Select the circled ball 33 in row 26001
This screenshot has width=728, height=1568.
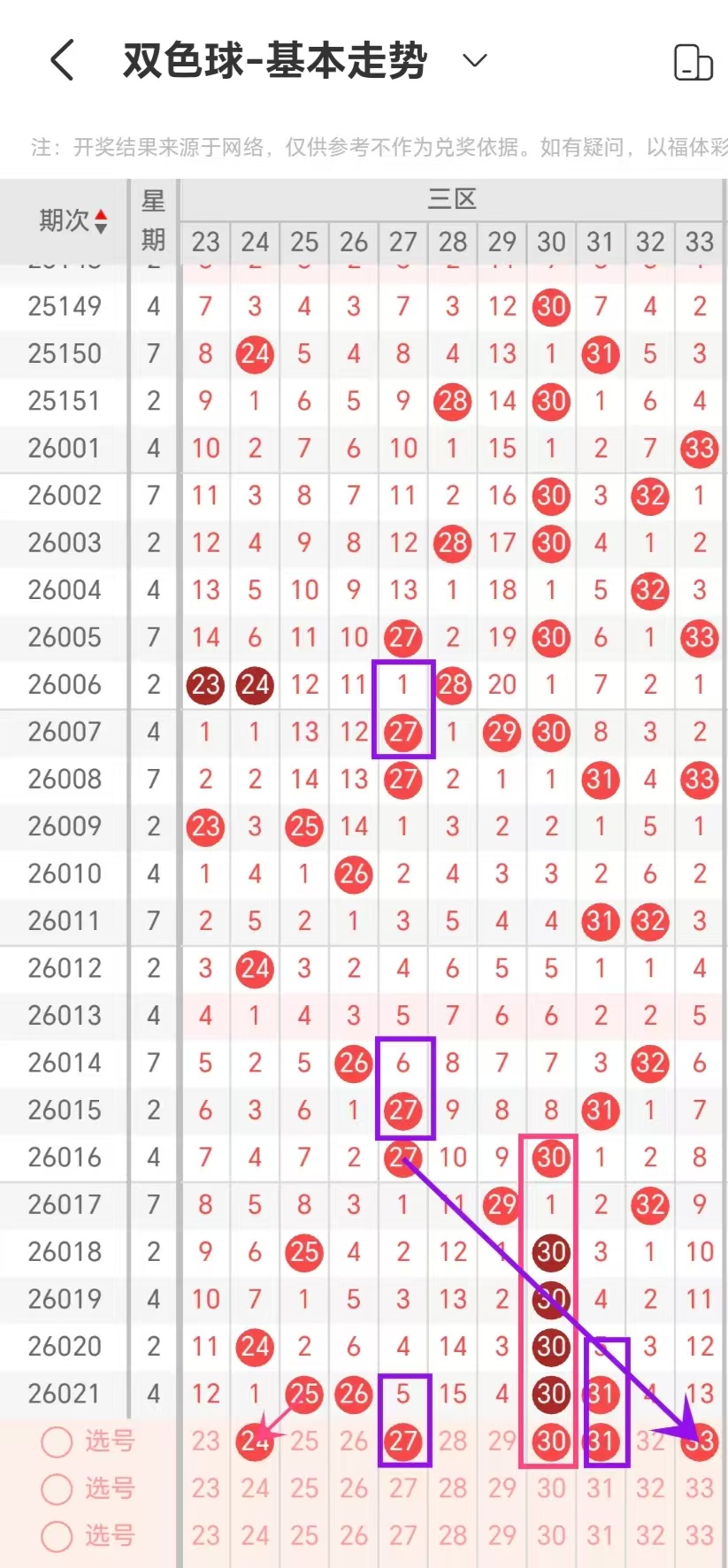(699, 449)
